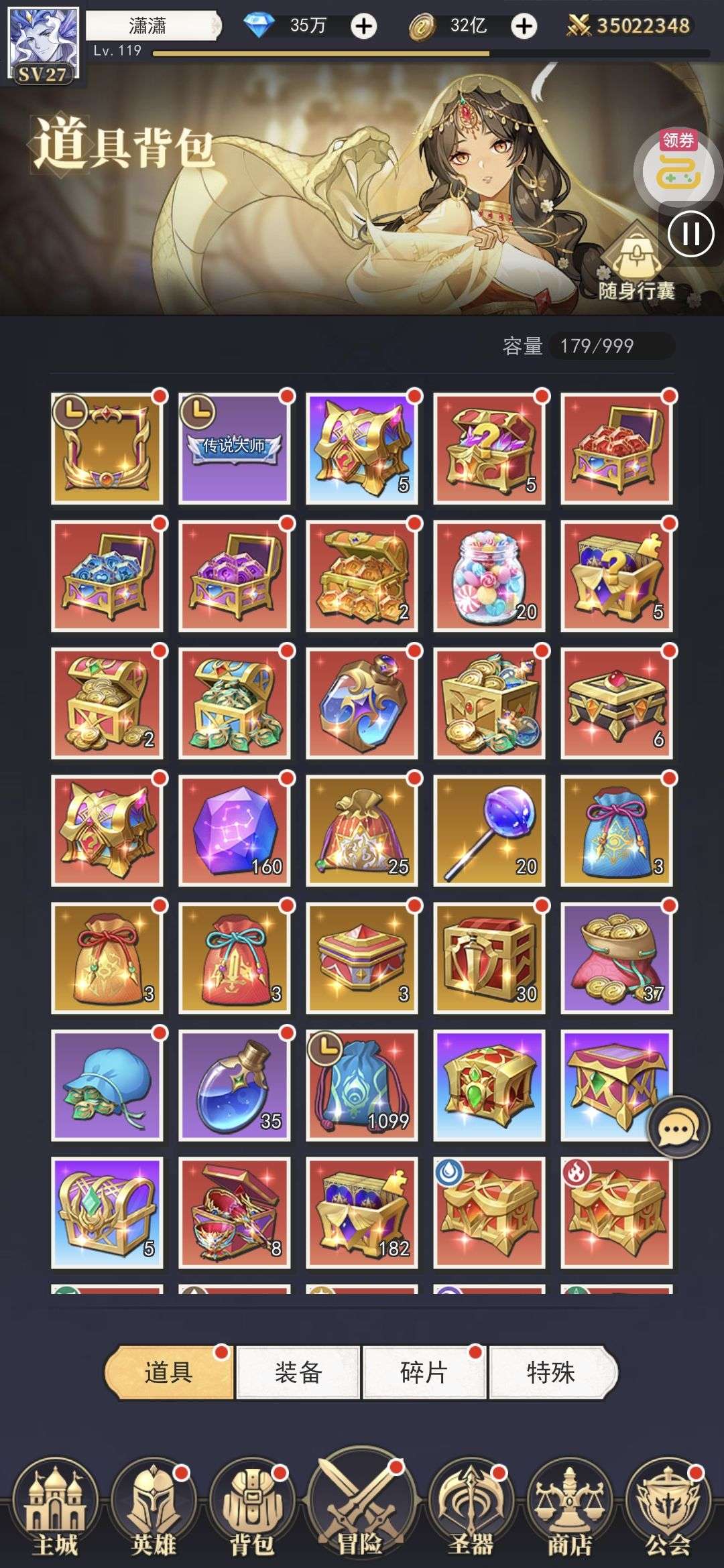Tap the plus button next to diamonds
724x1568 pixels.
(x=364, y=27)
